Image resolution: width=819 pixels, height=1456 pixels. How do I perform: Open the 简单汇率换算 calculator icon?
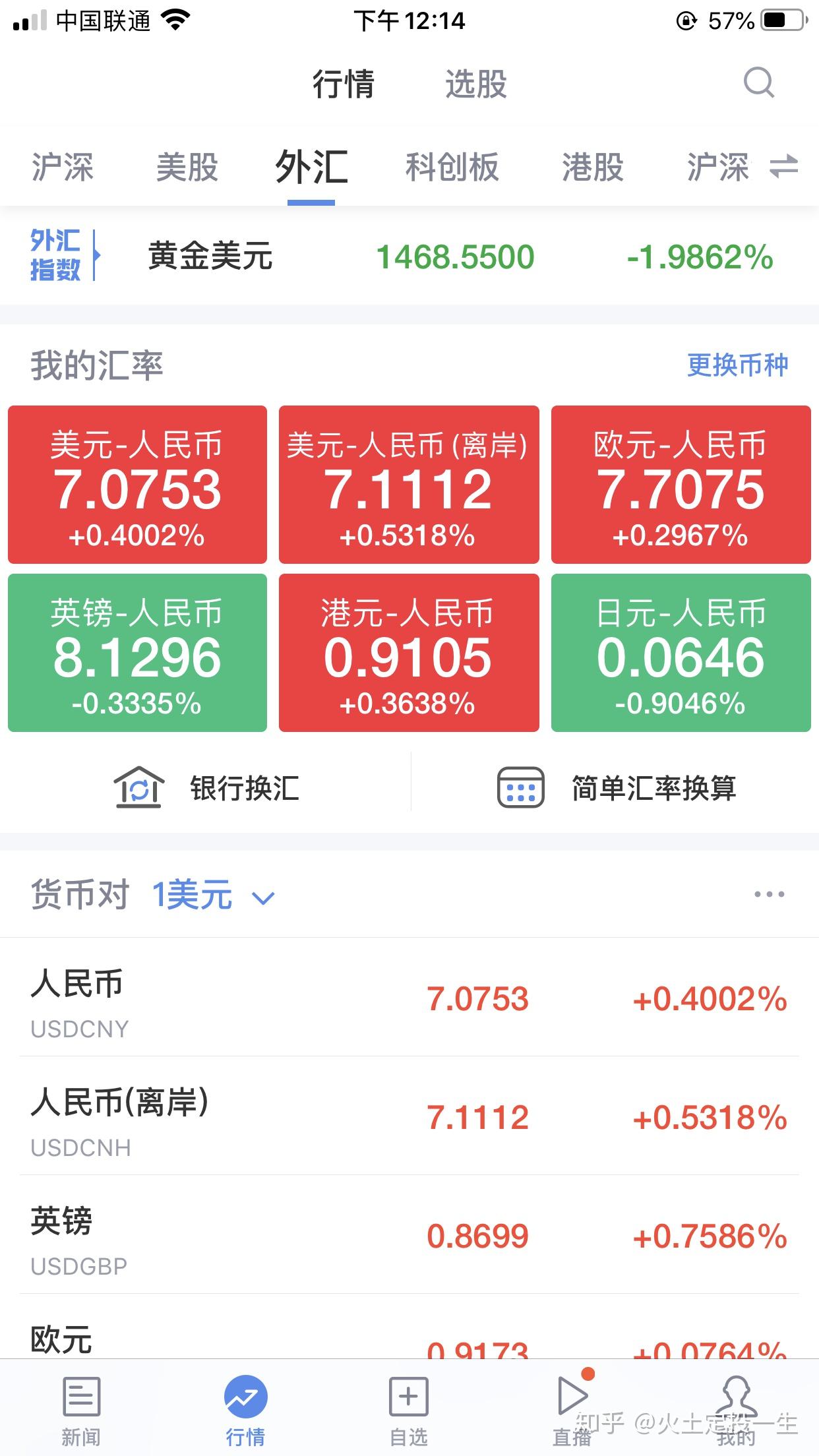[x=519, y=789]
